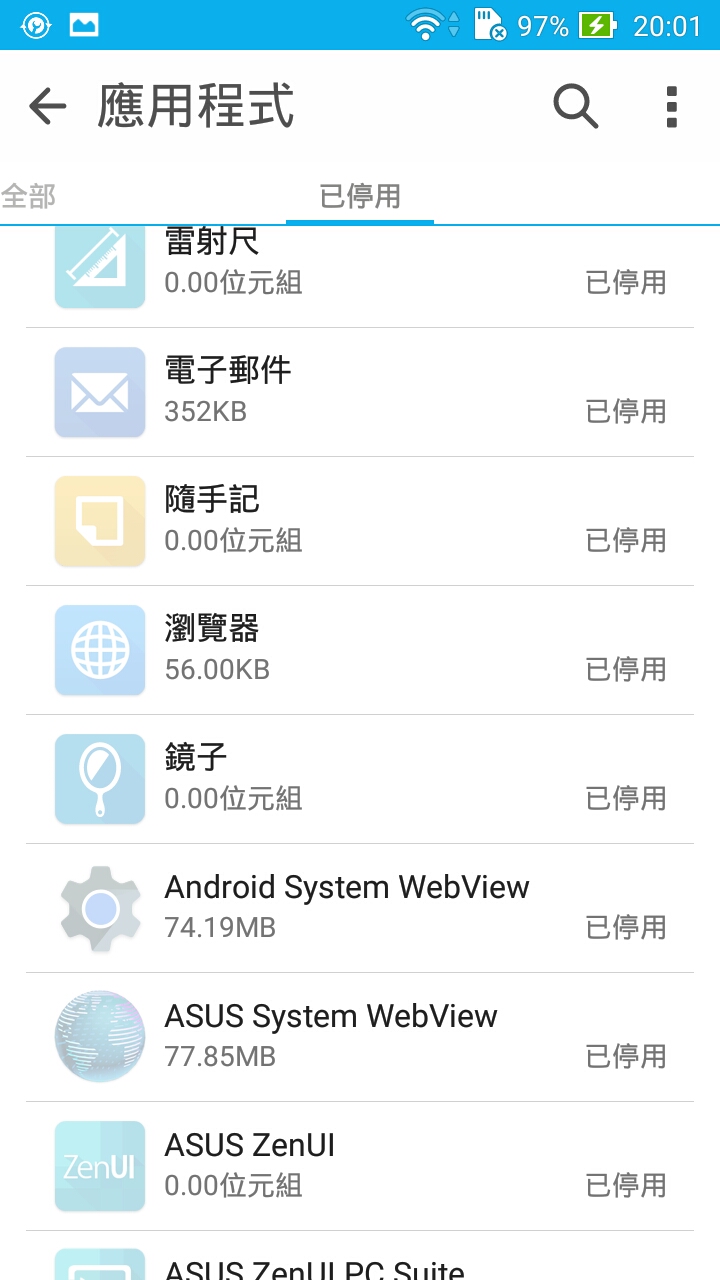The image size is (720, 1280).
Task: View details for 瀏覽器
Action: [360, 650]
